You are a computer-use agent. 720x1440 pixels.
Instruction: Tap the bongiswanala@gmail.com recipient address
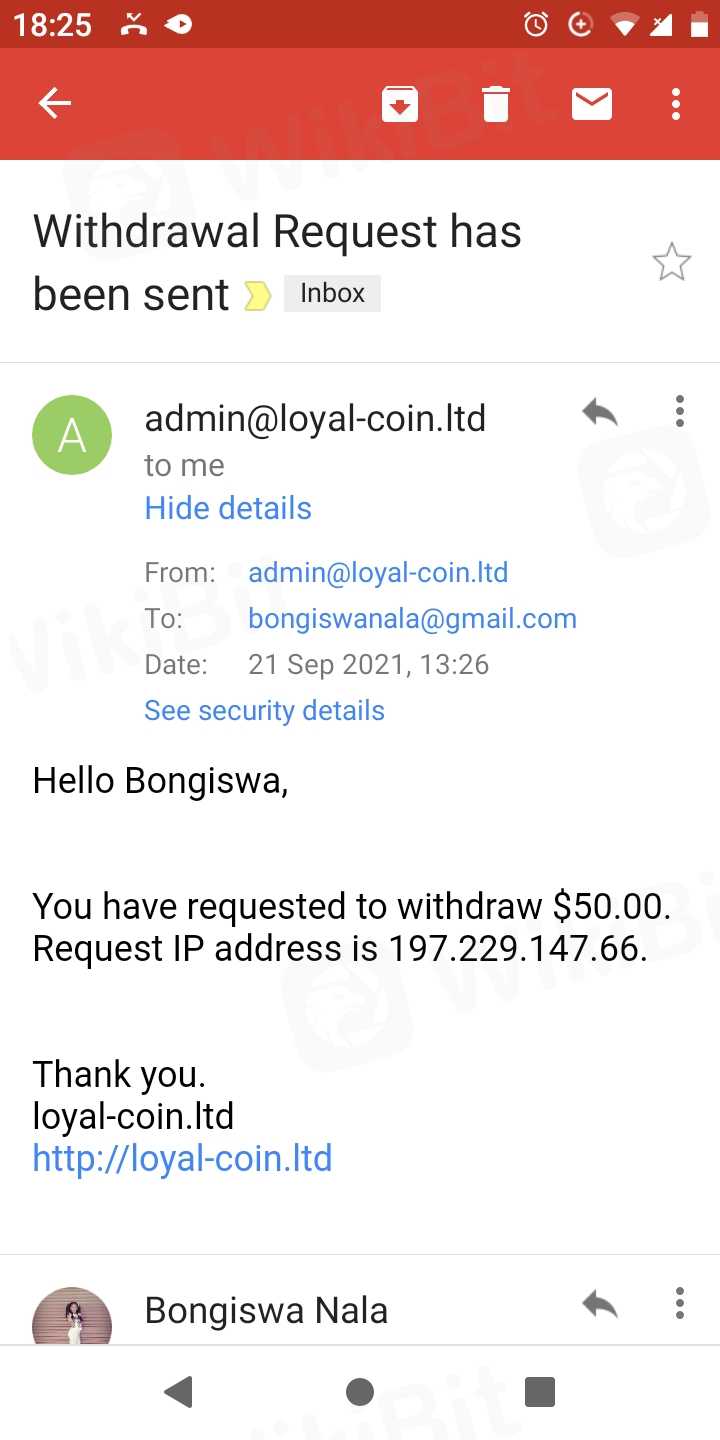(412, 618)
